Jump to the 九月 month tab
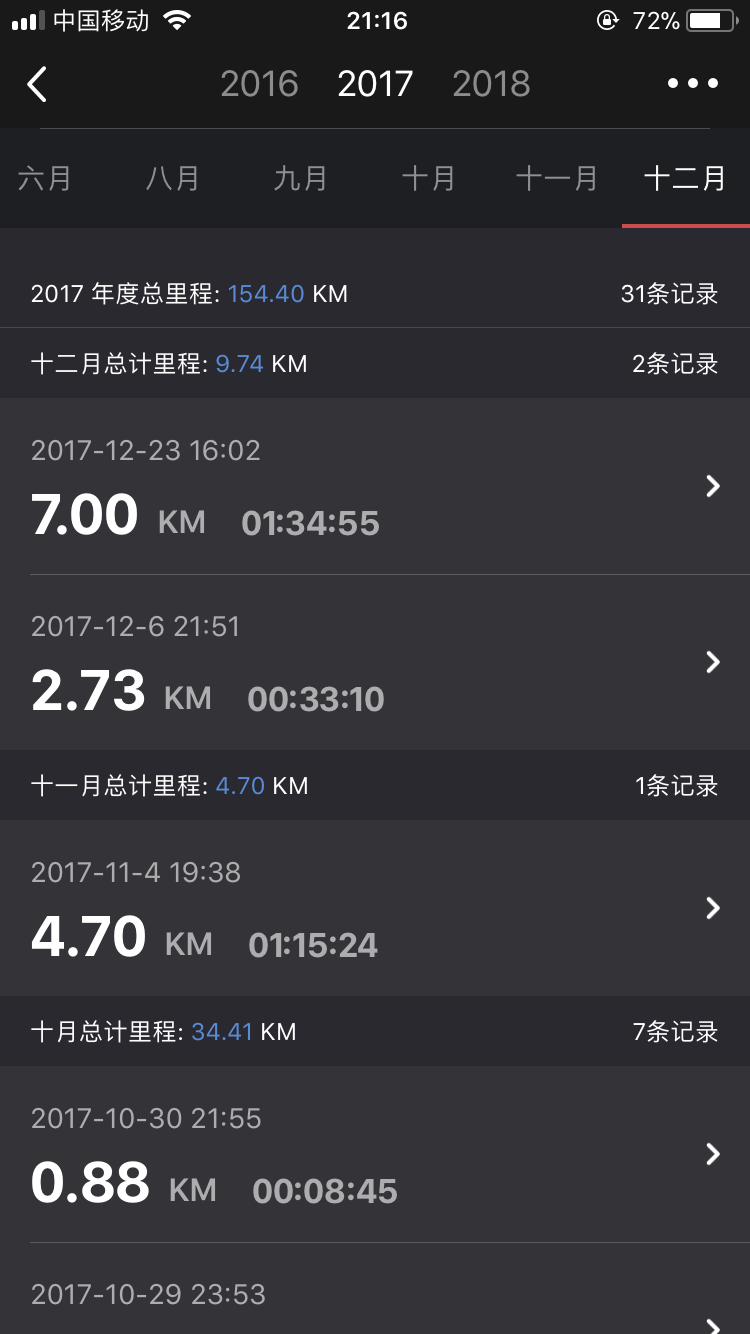This screenshot has width=750, height=1334. [301, 178]
